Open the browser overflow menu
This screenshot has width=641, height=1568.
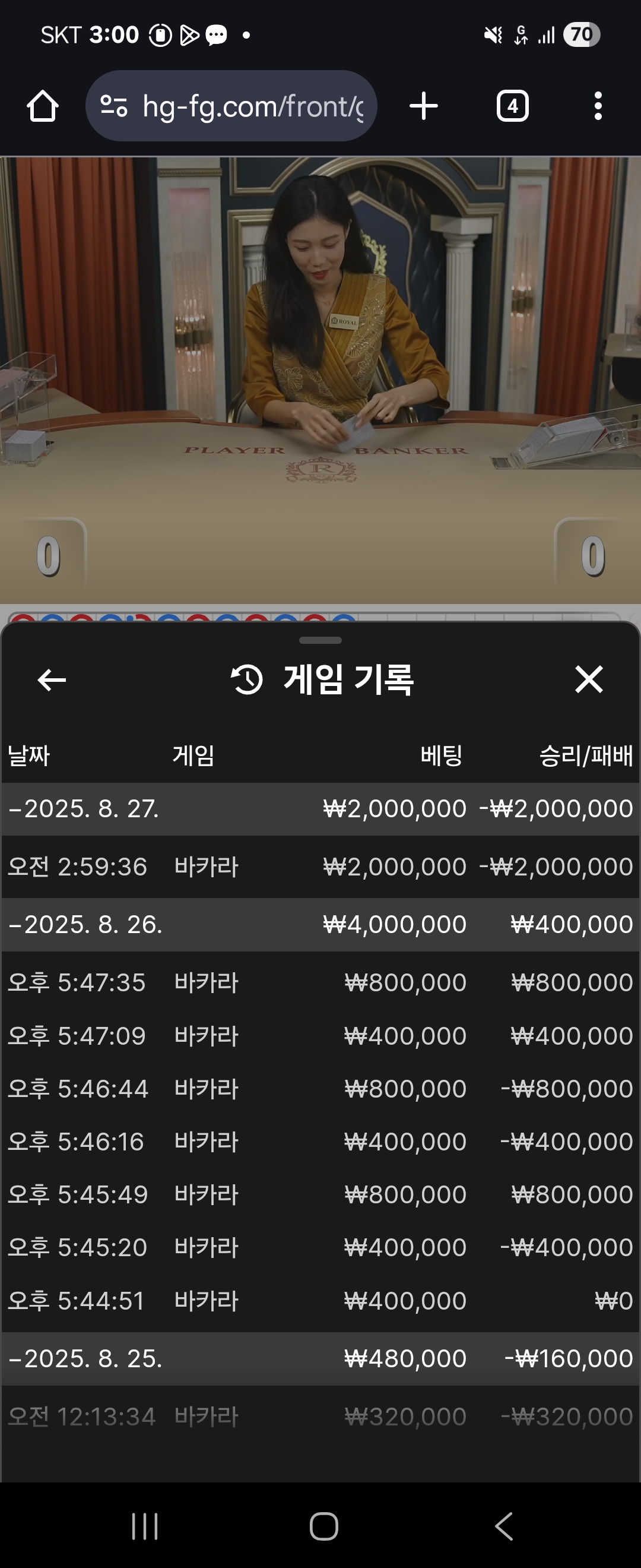(598, 106)
